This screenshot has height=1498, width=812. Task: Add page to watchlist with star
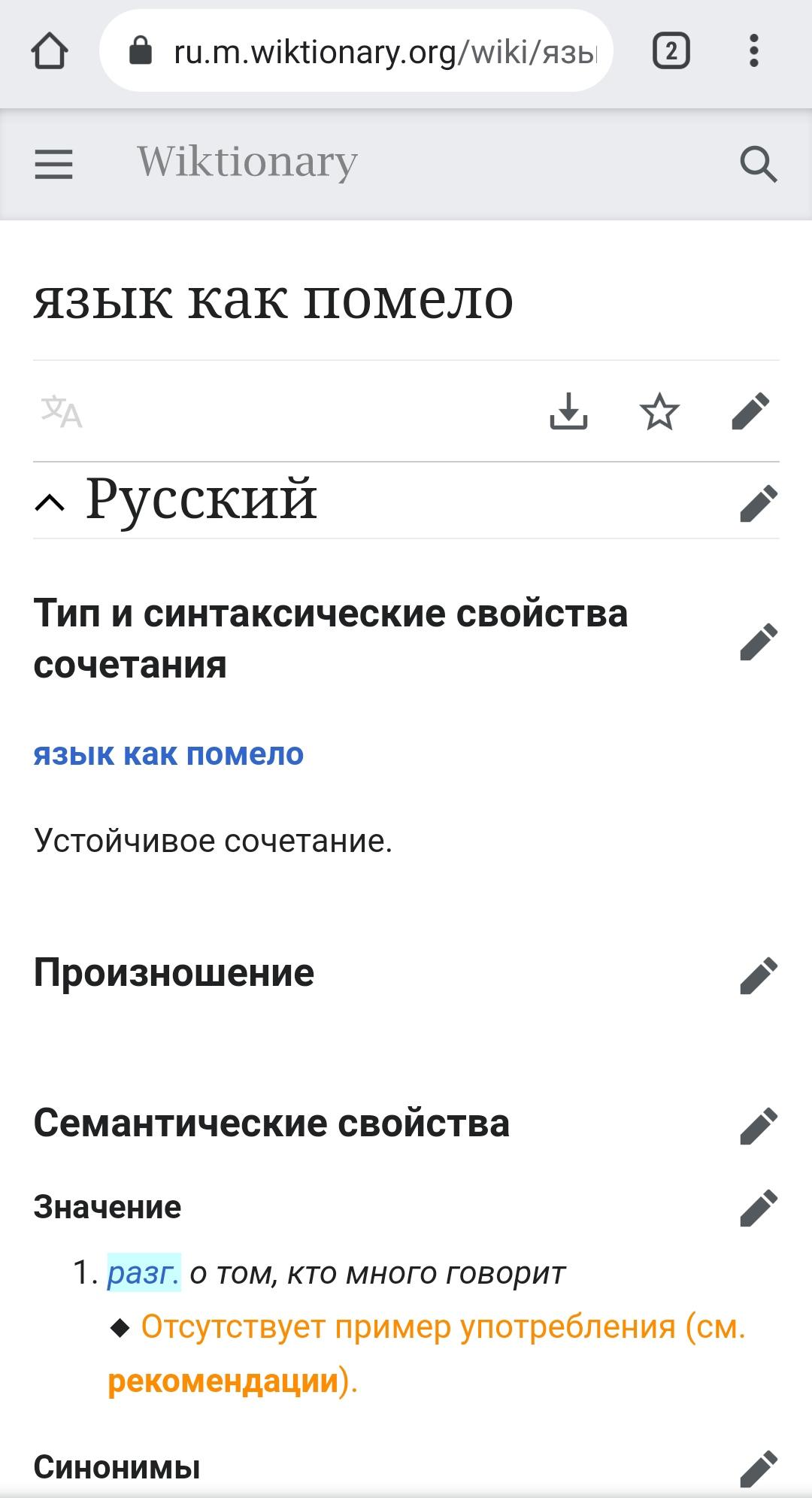[659, 411]
